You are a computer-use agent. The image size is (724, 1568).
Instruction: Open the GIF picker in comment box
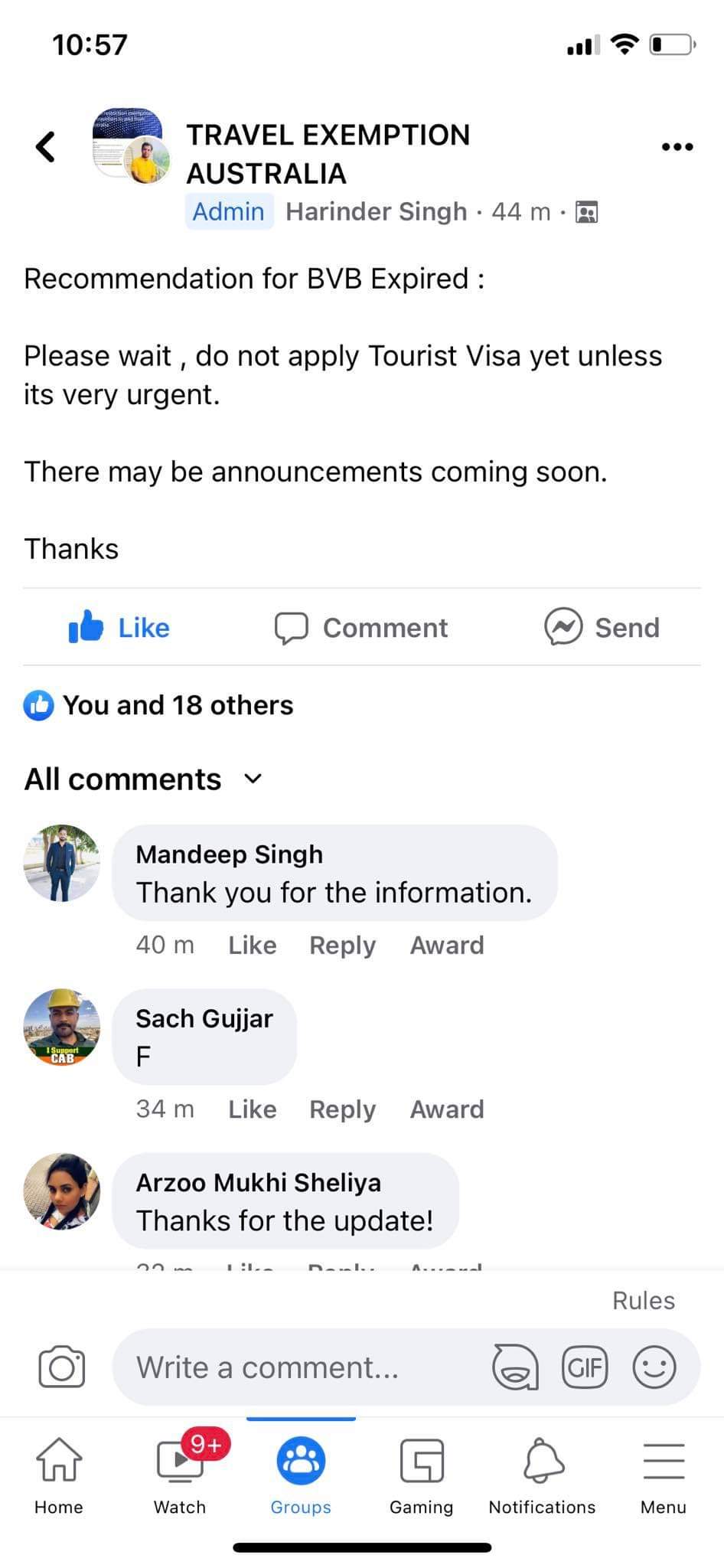pyautogui.click(x=585, y=1367)
